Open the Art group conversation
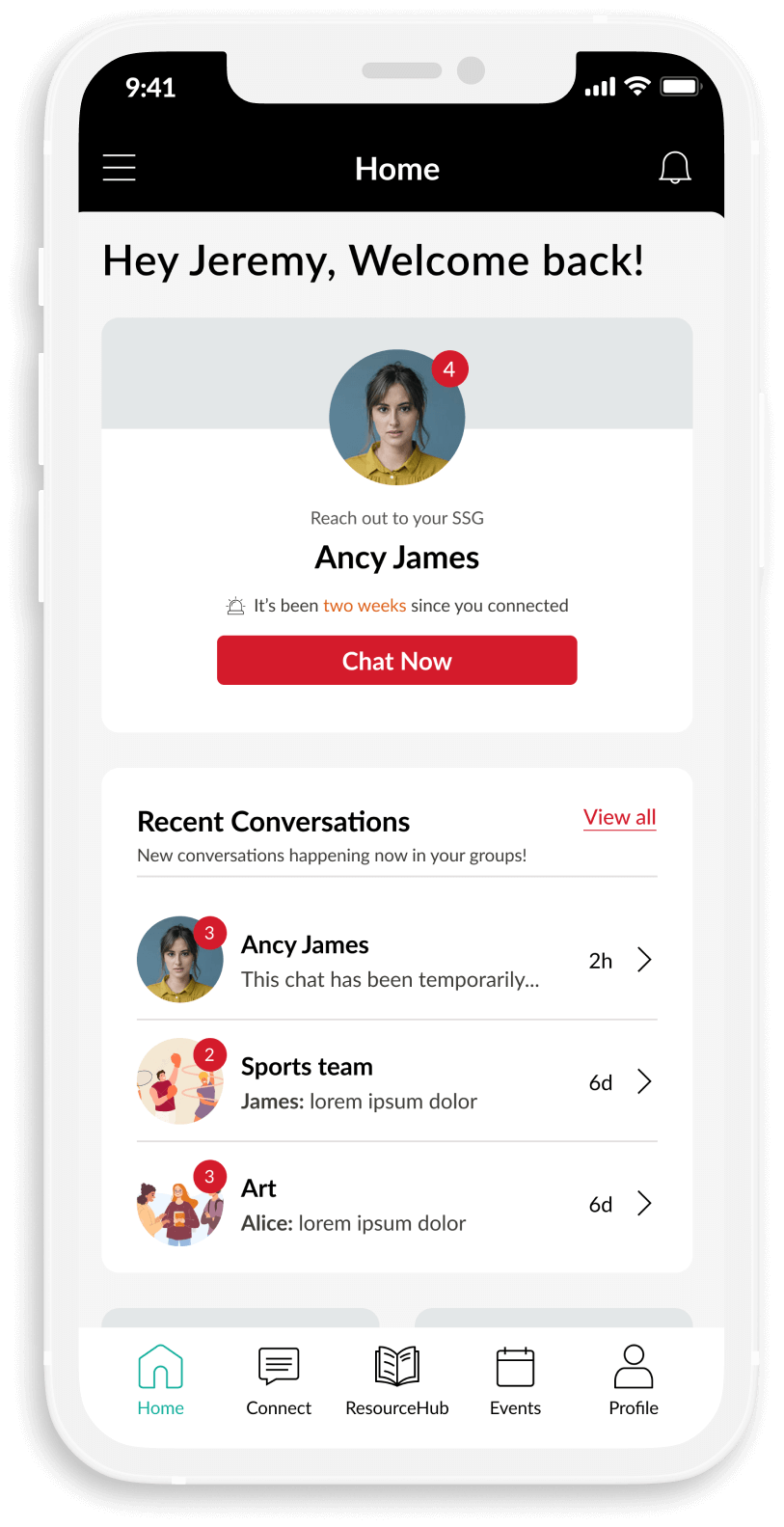The image size is (784, 1527). coord(396,1204)
